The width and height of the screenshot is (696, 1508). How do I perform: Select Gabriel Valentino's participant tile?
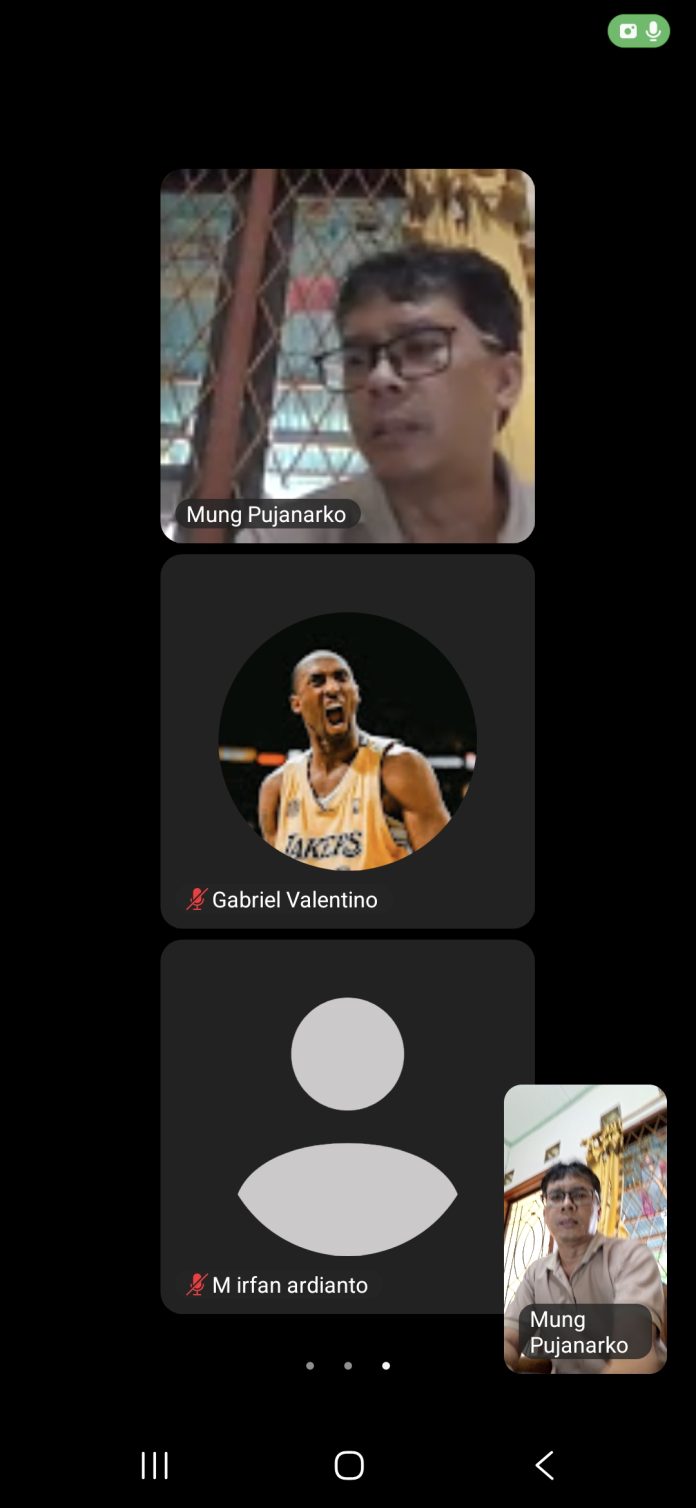pyautogui.click(x=347, y=741)
